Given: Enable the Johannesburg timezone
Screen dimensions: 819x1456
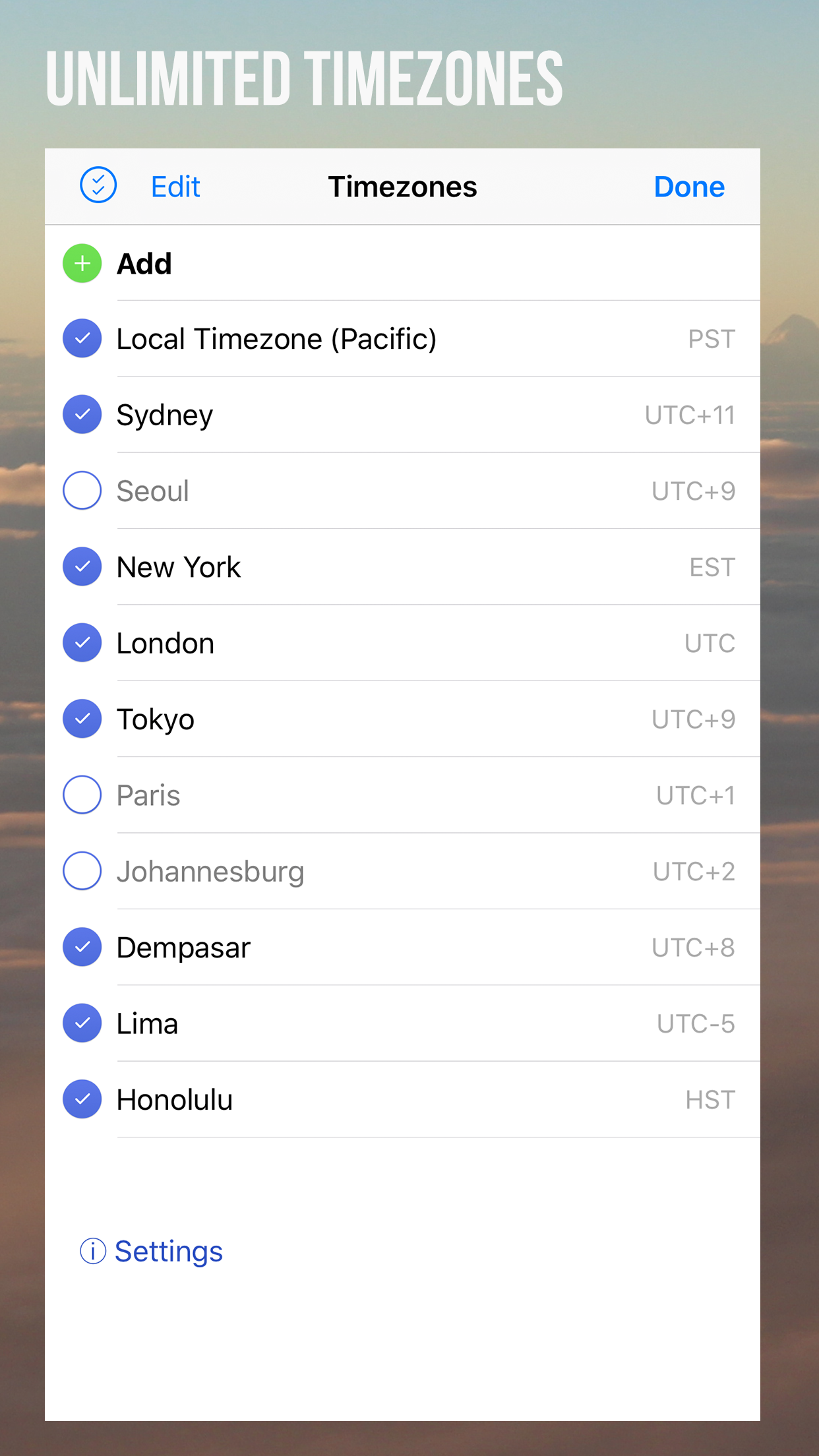Looking at the screenshot, I should coord(82,870).
